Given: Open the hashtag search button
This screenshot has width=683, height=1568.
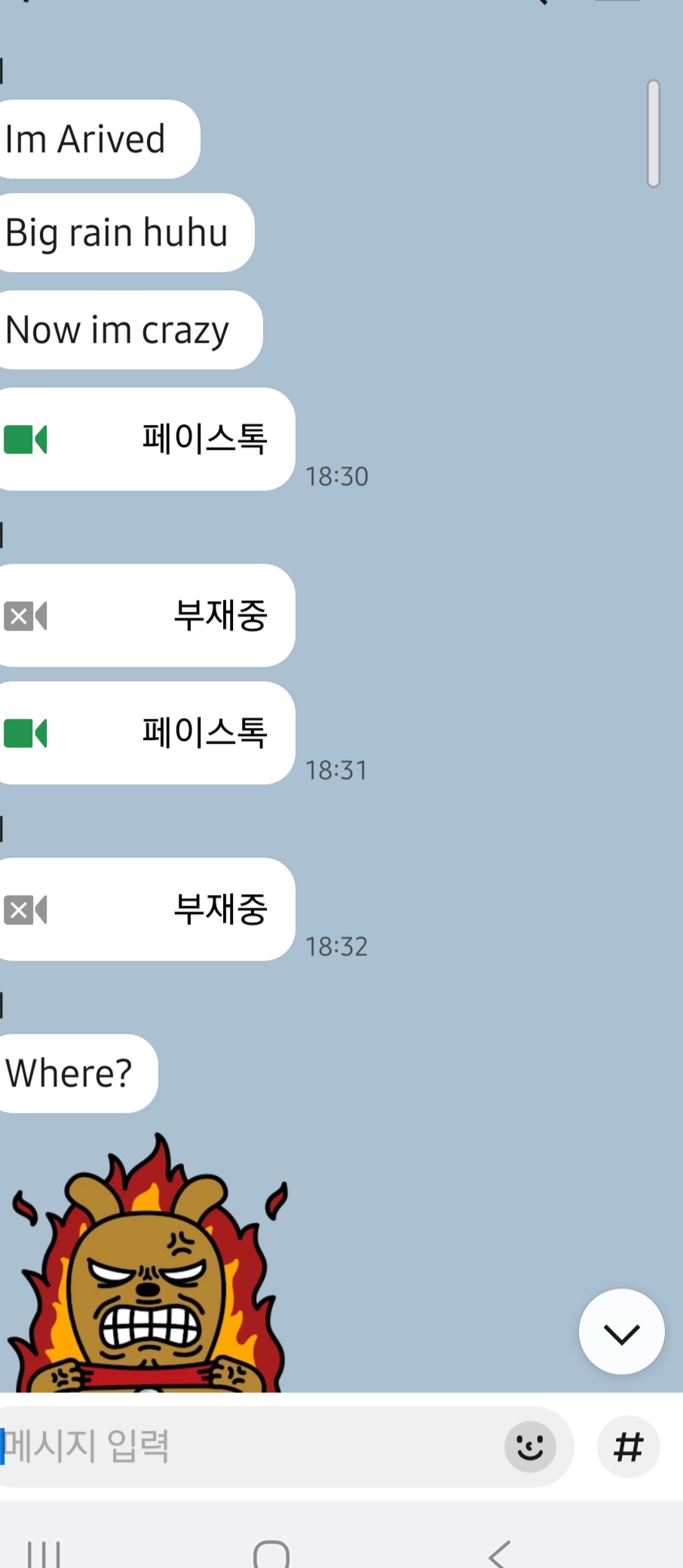Looking at the screenshot, I should click(x=629, y=1447).
